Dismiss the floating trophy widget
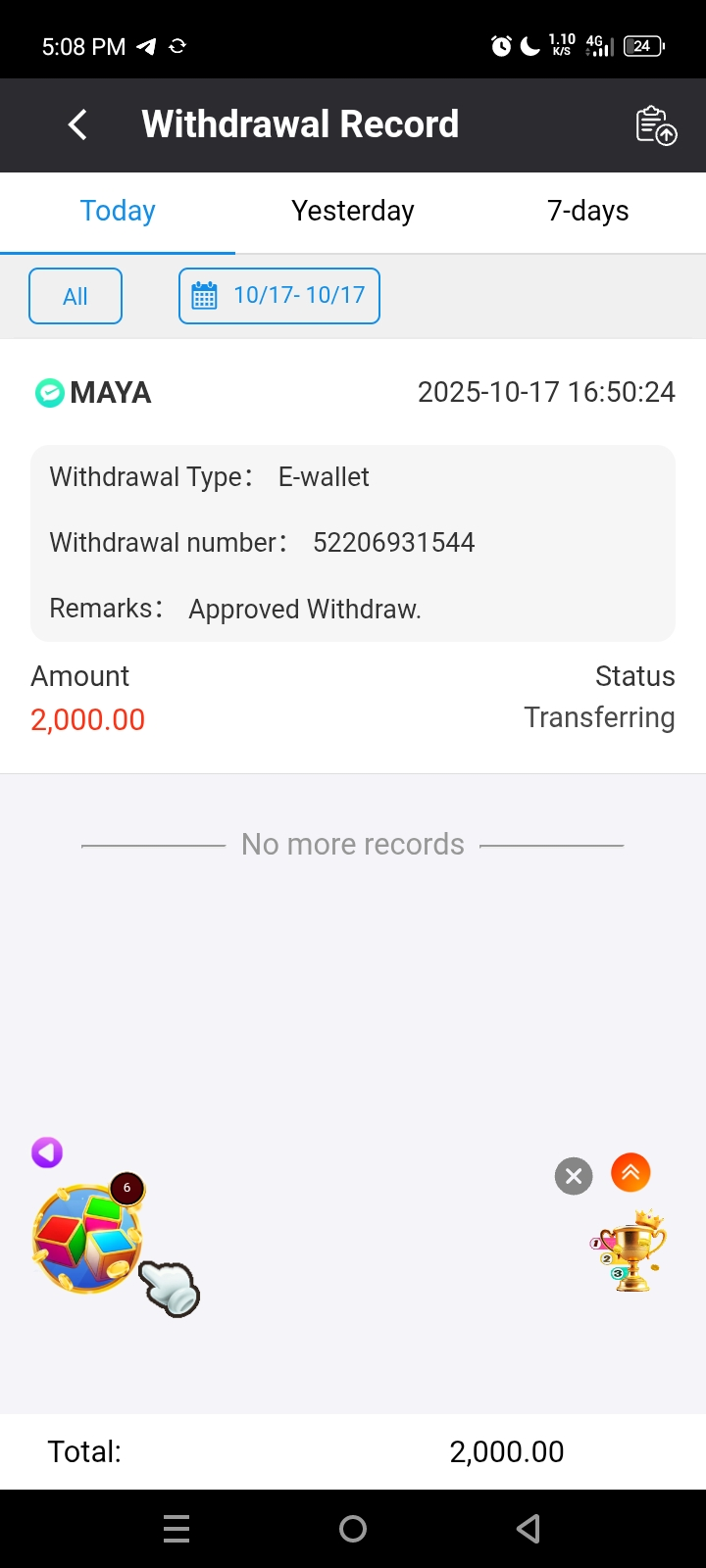Screen dimensions: 706x1568 (x=574, y=1175)
